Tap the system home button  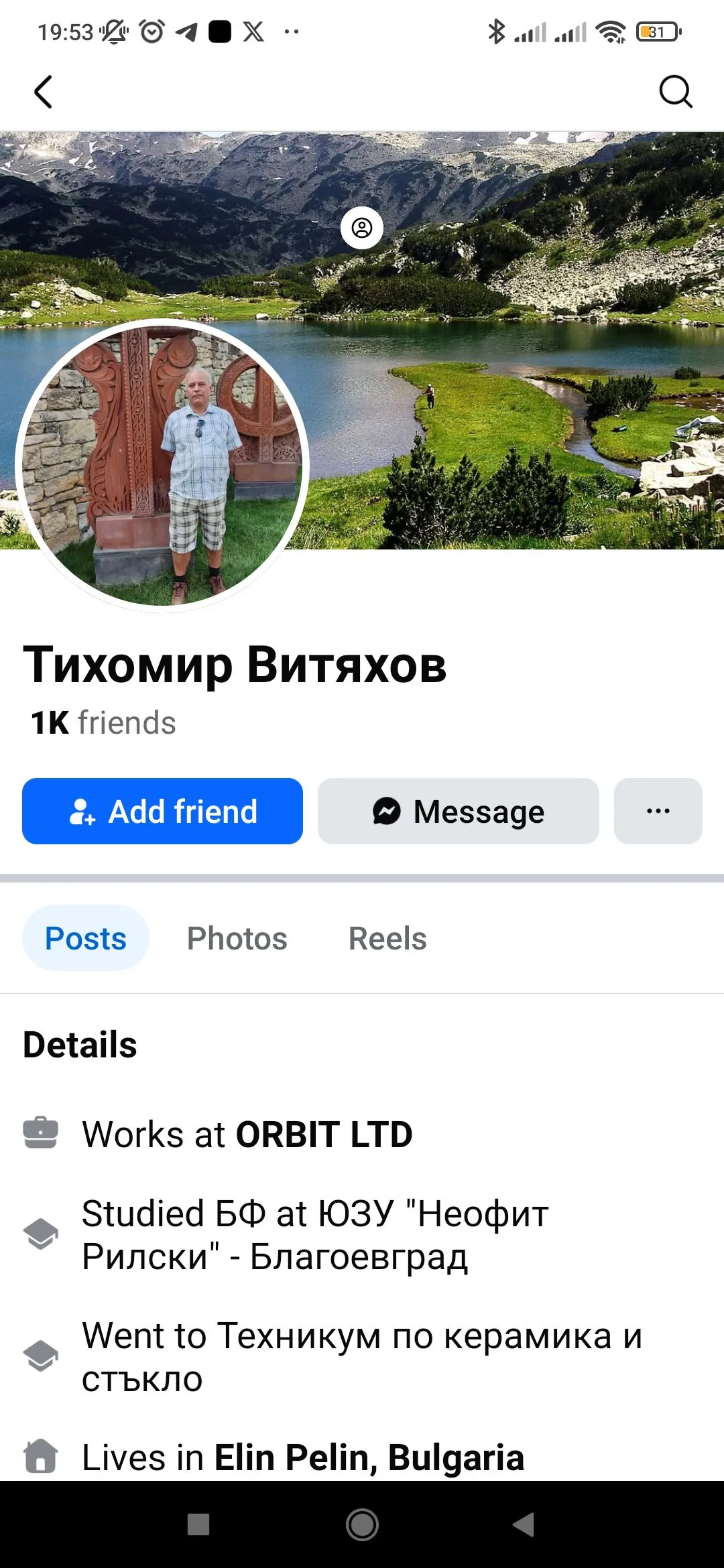click(362, 1524)
